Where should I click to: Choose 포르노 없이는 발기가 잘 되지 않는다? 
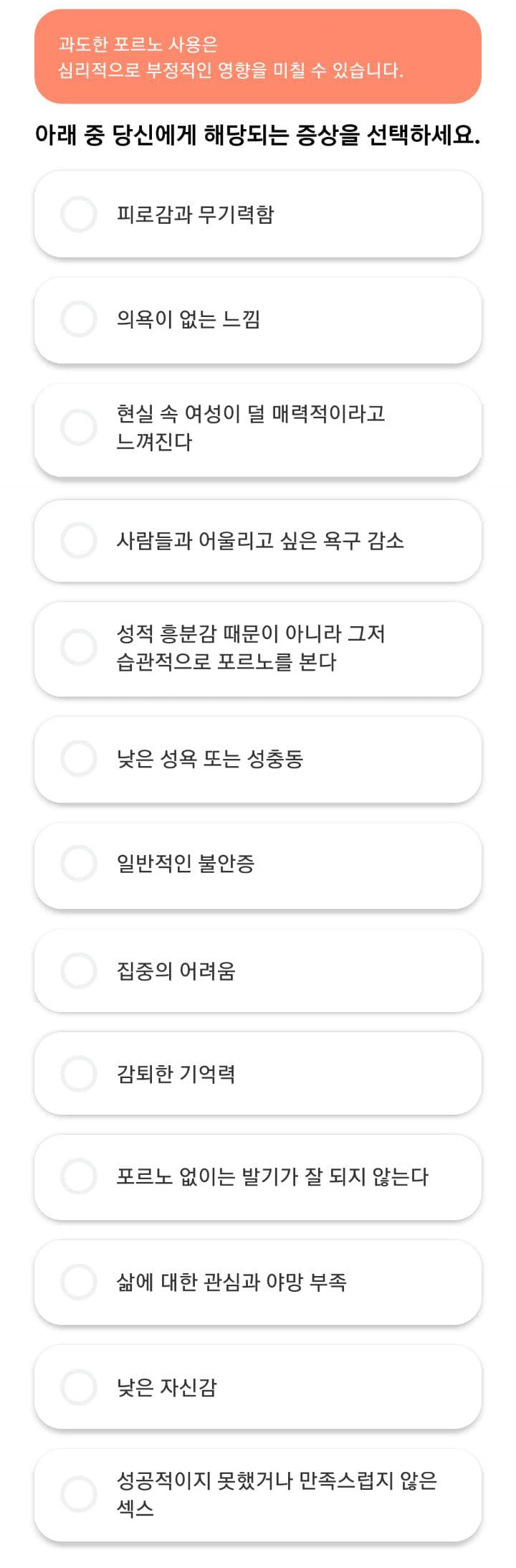pos(79,1176)
